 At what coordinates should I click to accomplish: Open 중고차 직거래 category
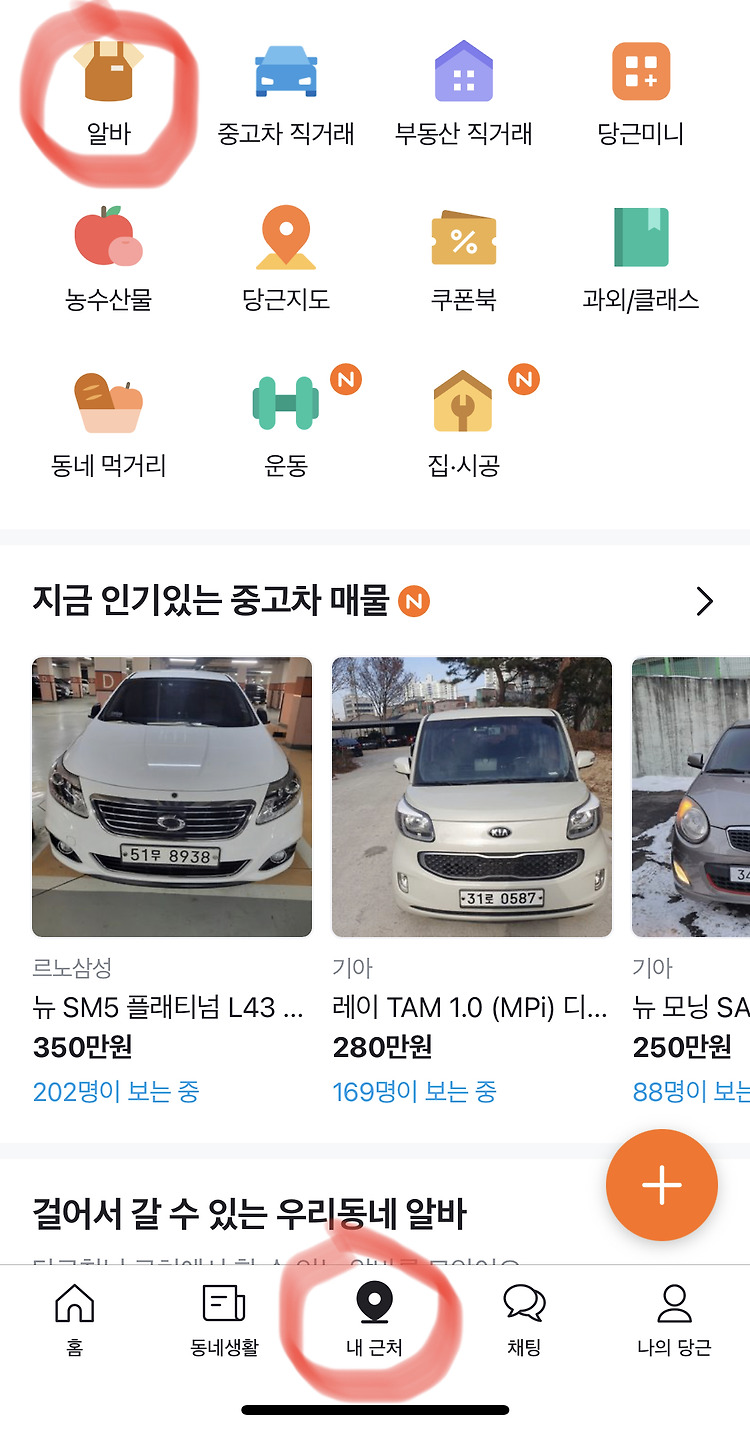point(286,93)
